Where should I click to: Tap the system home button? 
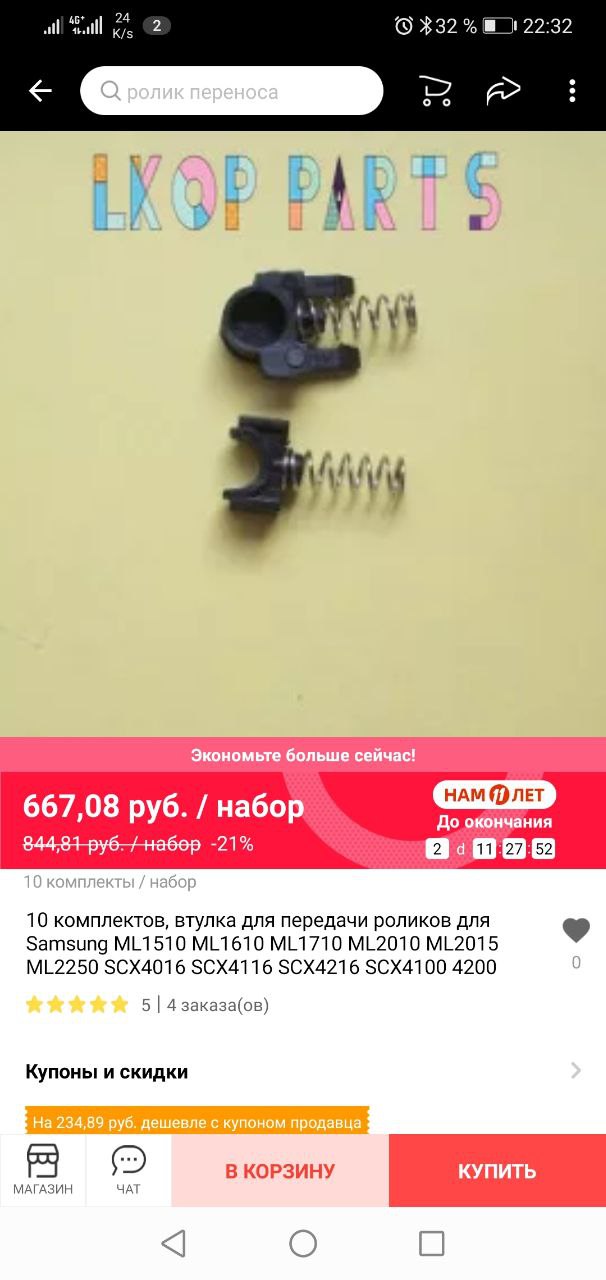coord(303,1243)
